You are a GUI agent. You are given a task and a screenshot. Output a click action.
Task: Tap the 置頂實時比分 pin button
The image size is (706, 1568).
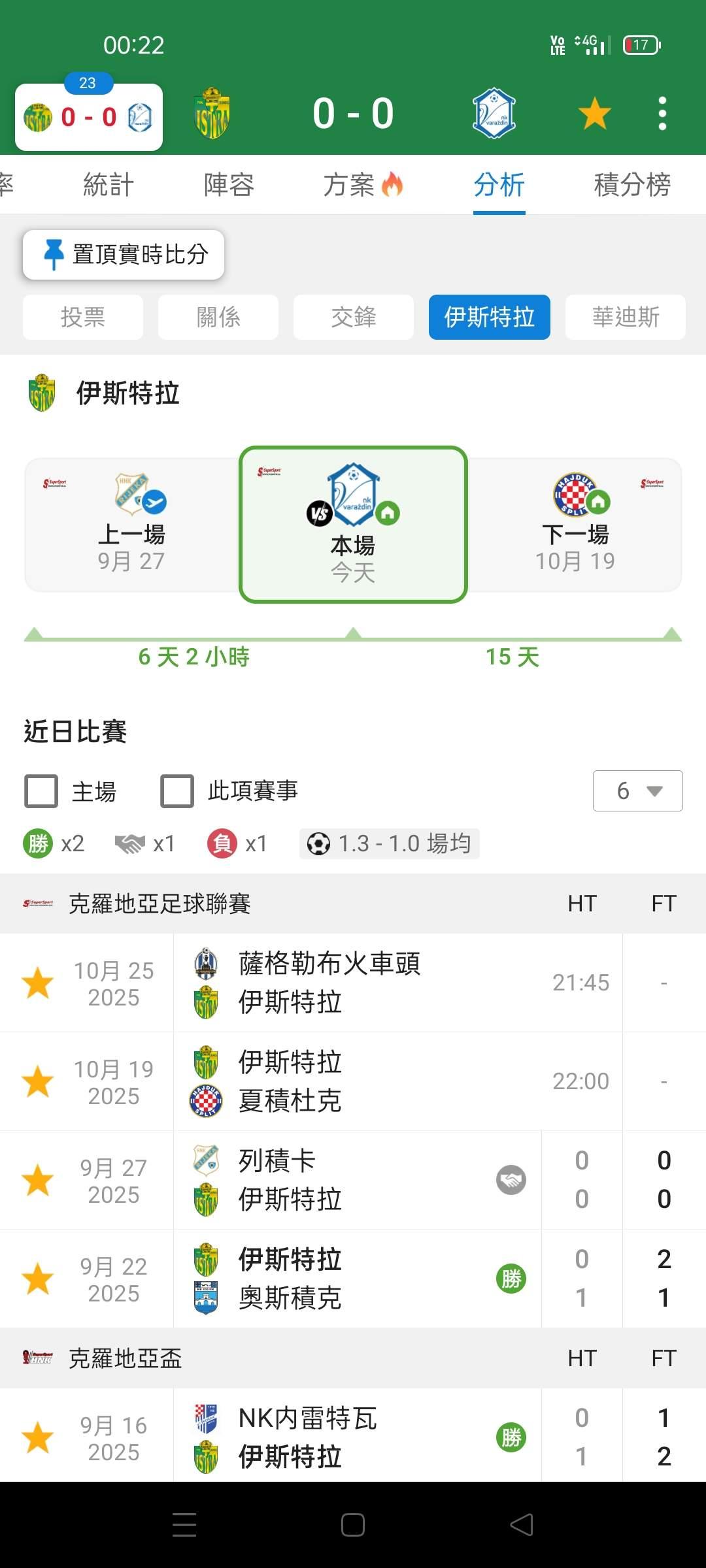point(124,254)
